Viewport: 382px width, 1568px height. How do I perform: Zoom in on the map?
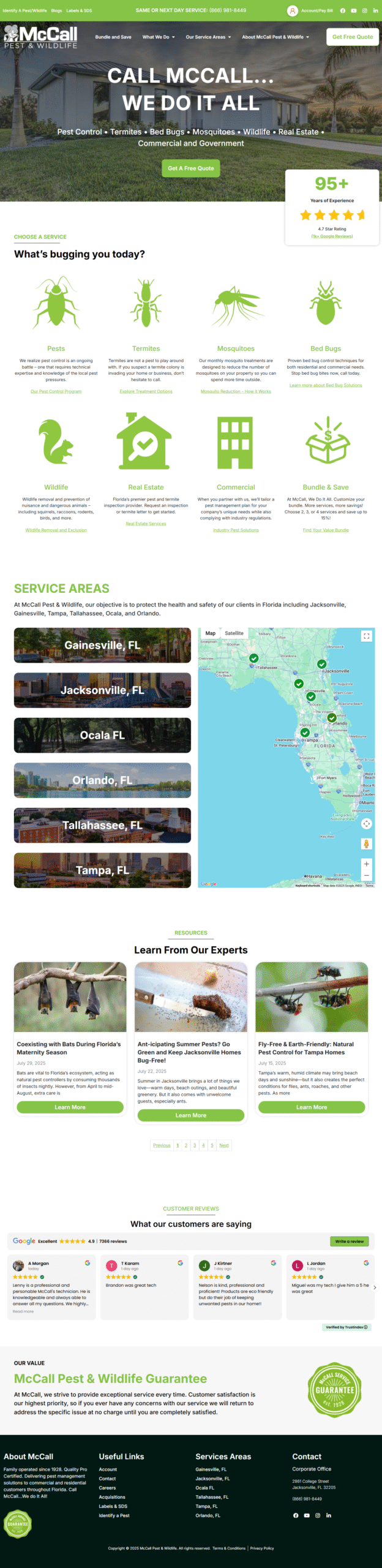tap(366, 864)
